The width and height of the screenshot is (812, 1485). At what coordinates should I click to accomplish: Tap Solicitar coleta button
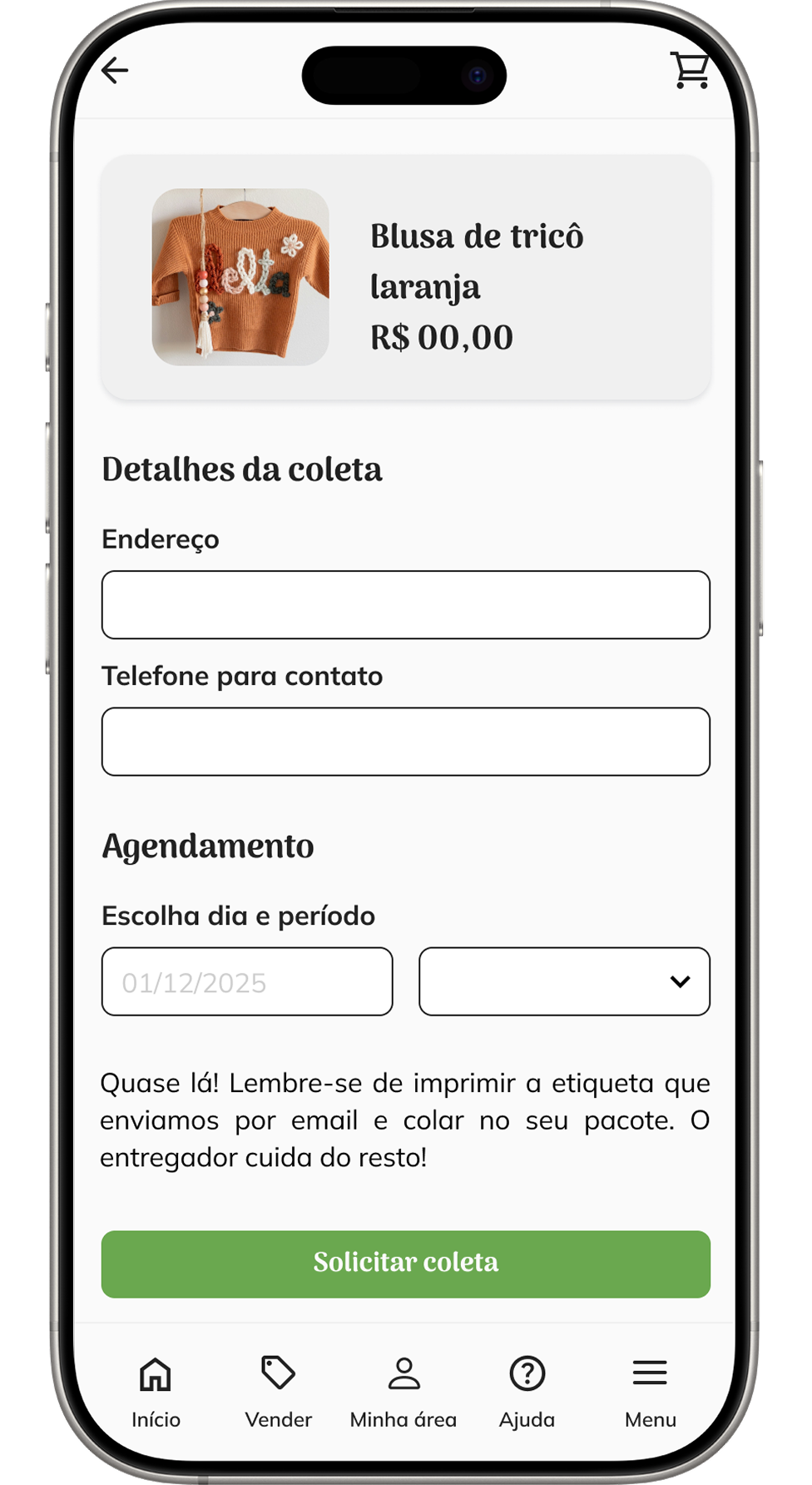point(405,1264)
